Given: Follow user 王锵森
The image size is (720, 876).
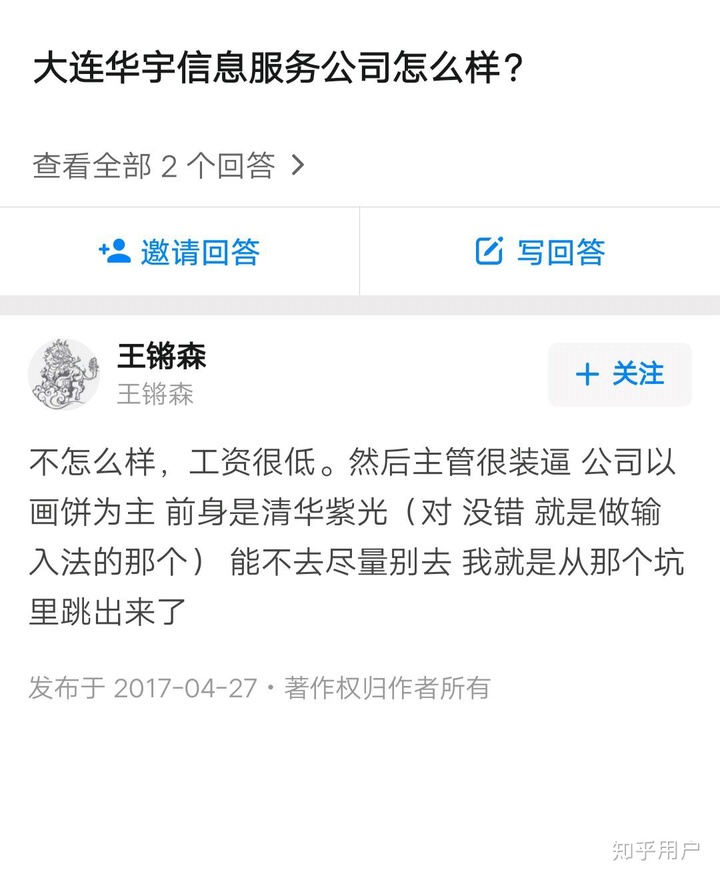Looking at the screenshot, I should 619,374.
